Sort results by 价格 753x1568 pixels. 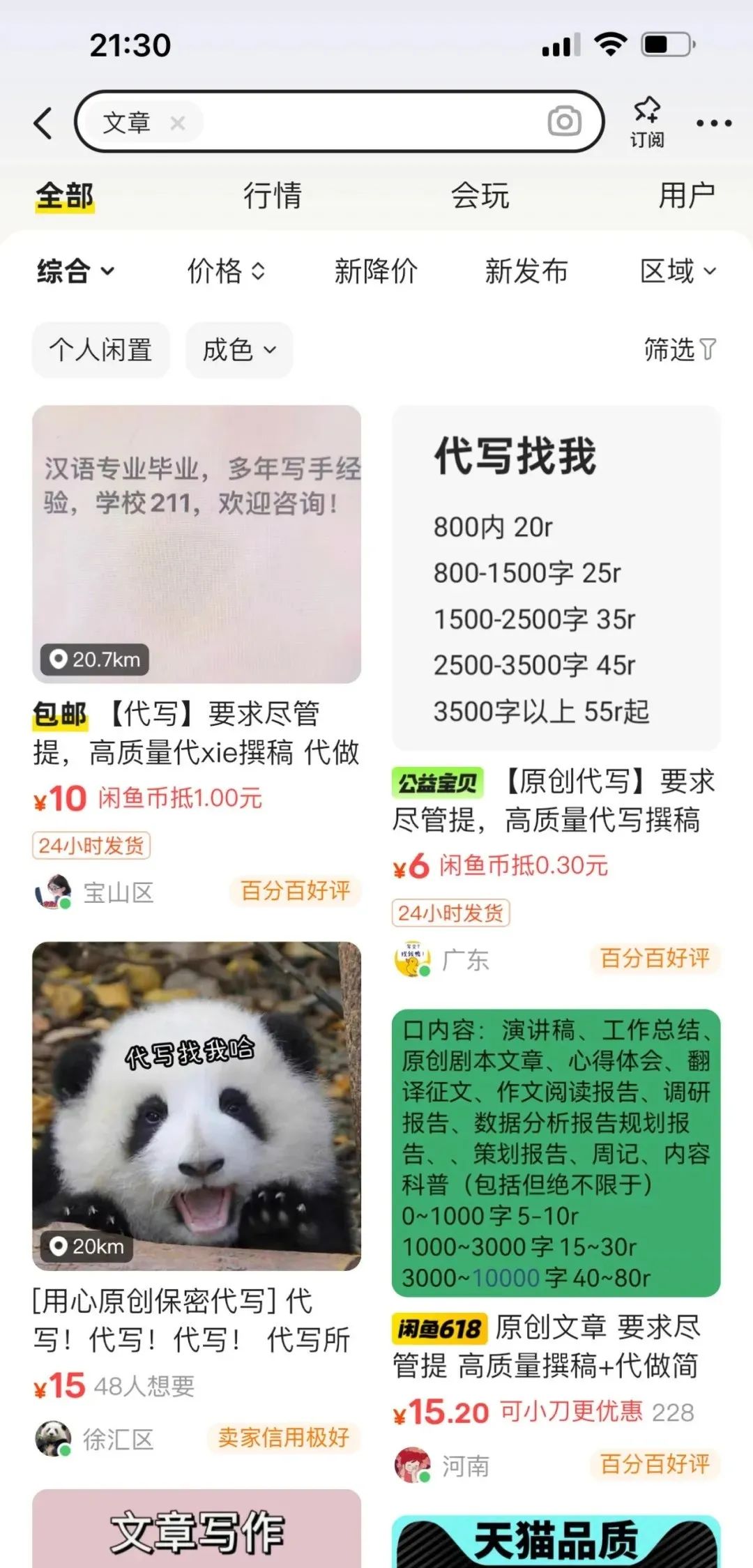coord(225,271)
